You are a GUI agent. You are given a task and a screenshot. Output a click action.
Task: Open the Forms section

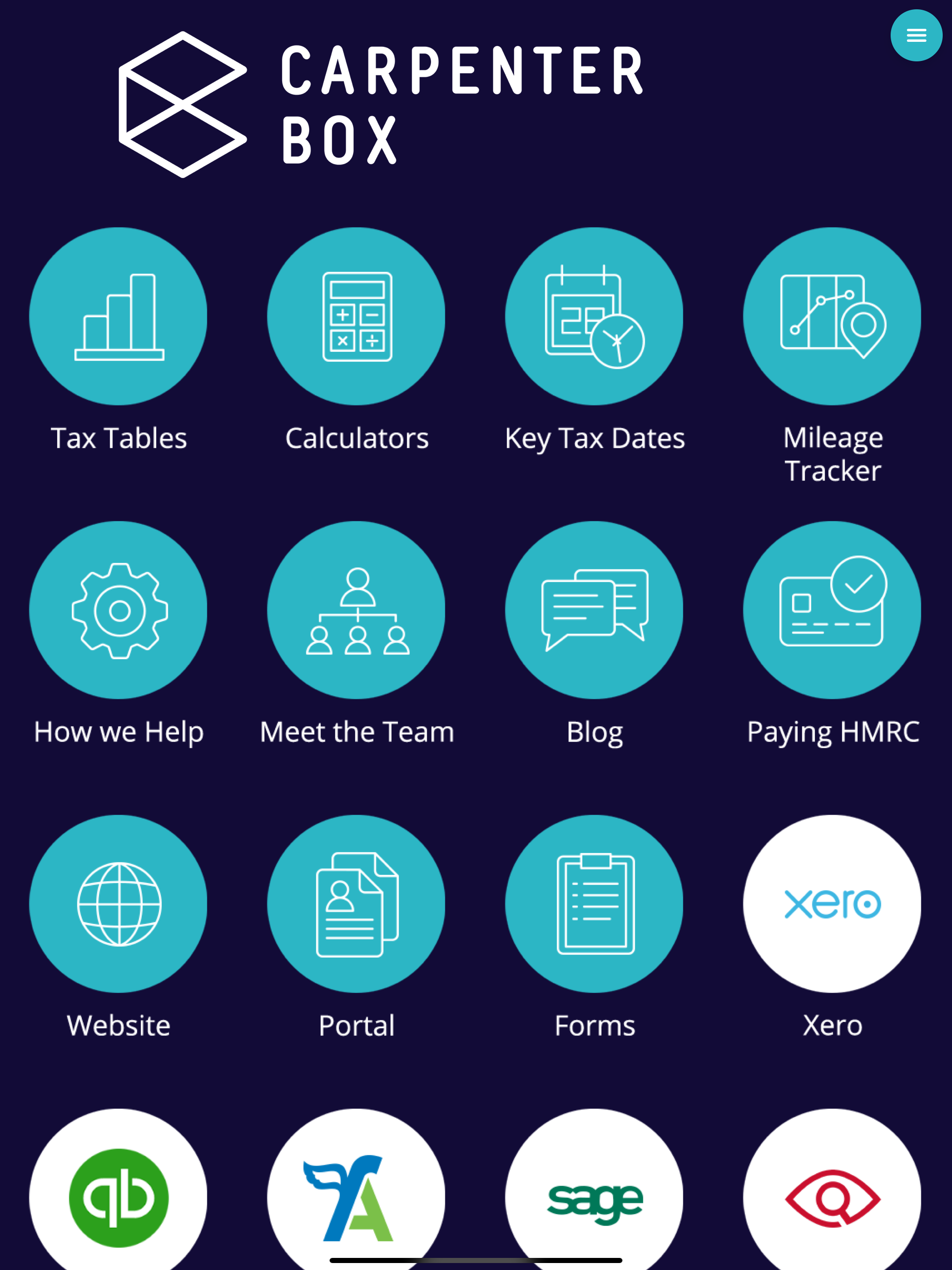[x=594, y=904]
